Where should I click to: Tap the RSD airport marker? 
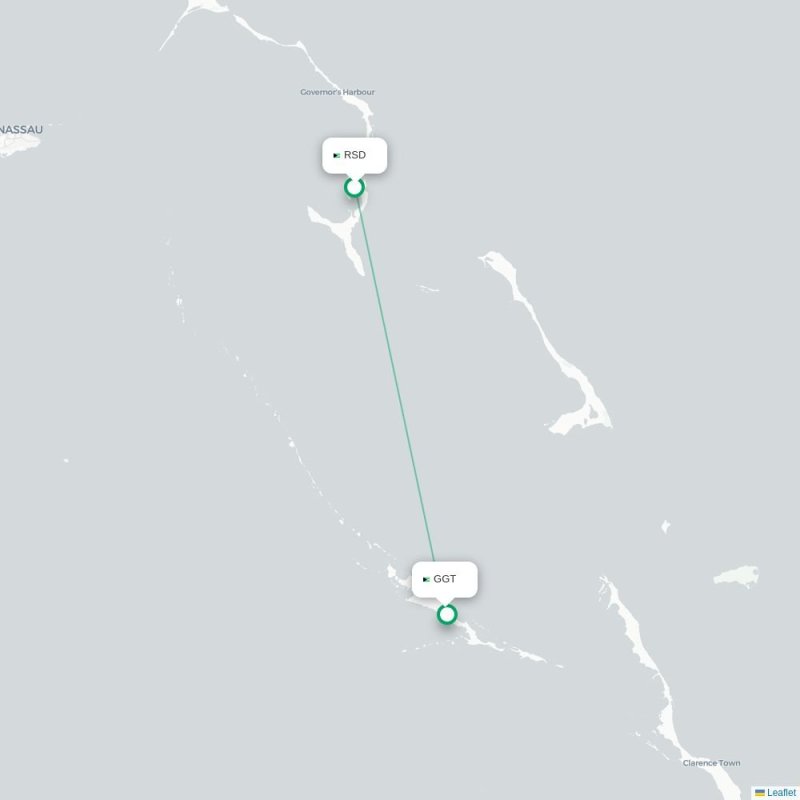tap(354, 187)
